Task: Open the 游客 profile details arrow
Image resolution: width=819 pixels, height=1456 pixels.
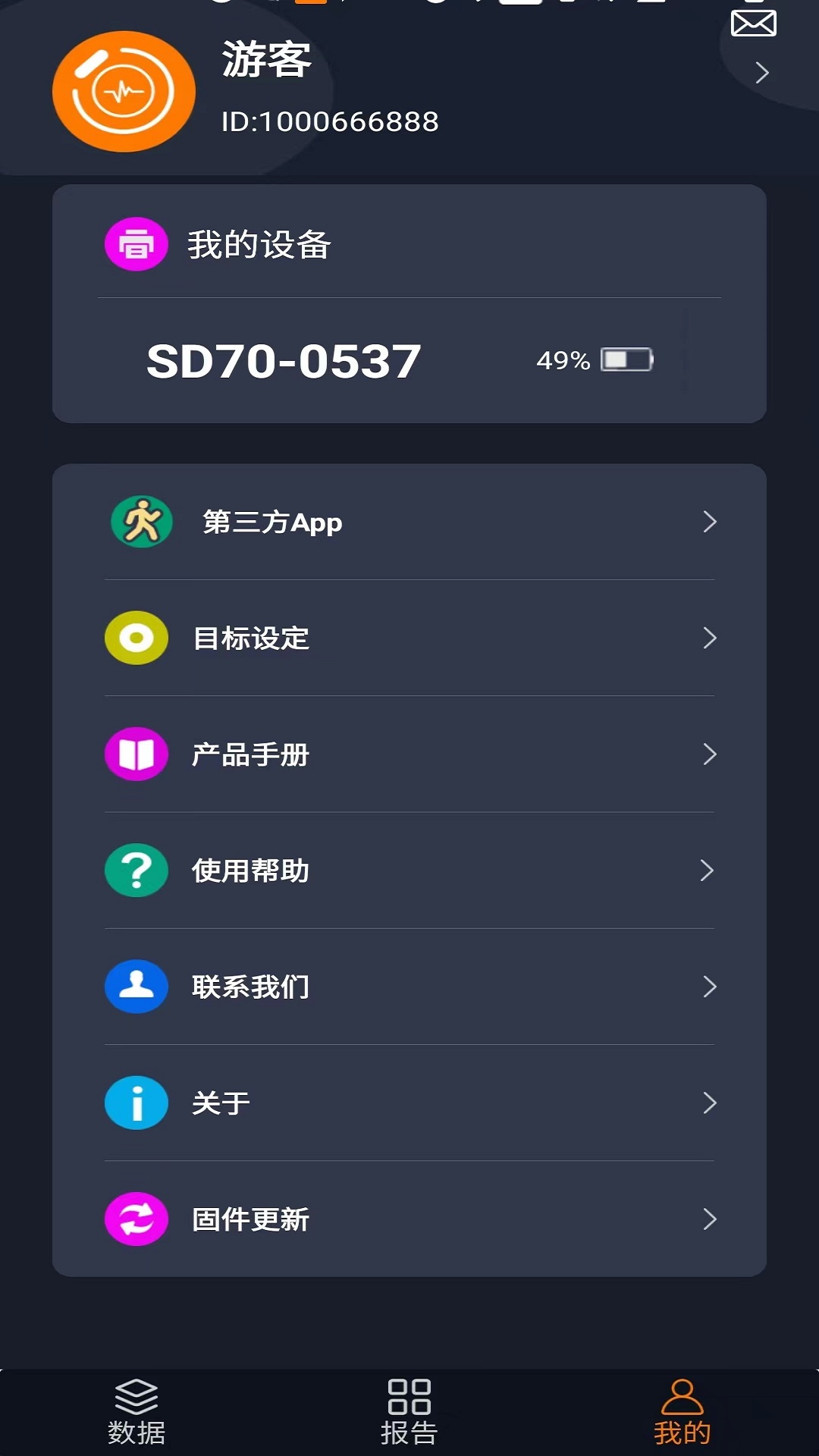Action: tap(762, 73)
